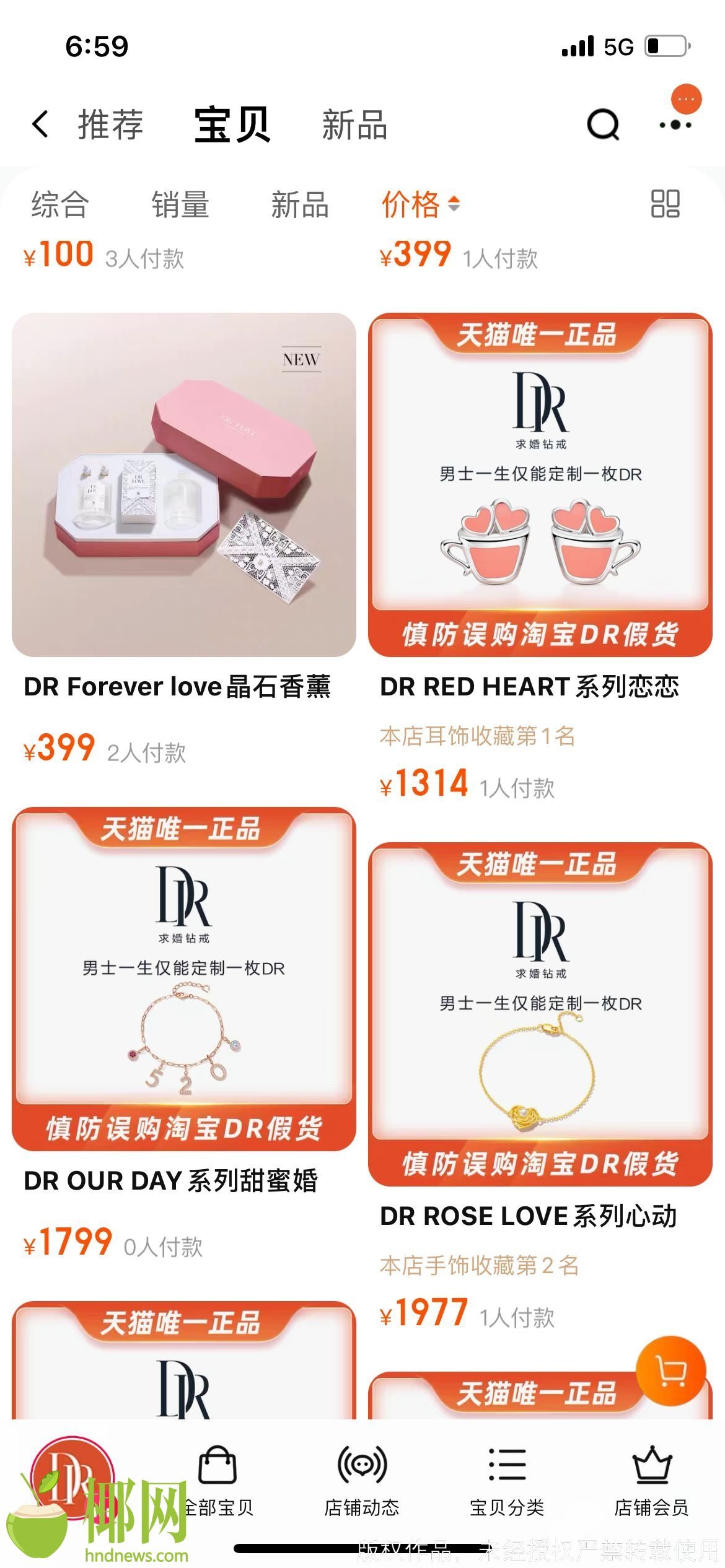This screenshot has width=725, height=1568.
Task: Go back using the back arrow
Action: (40, 124)
